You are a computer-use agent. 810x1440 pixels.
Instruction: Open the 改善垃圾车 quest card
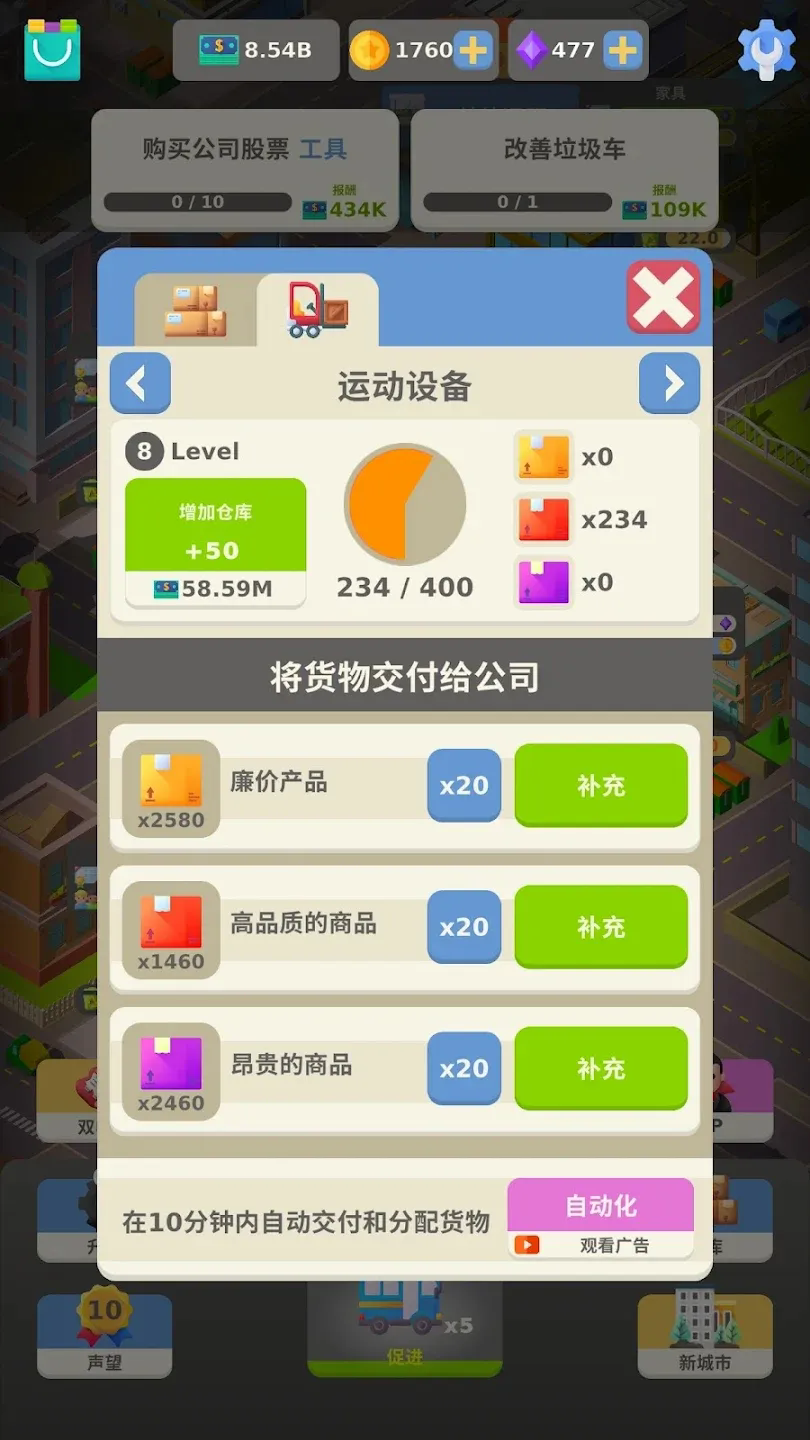pyautogui.click(x=565, y=170)
